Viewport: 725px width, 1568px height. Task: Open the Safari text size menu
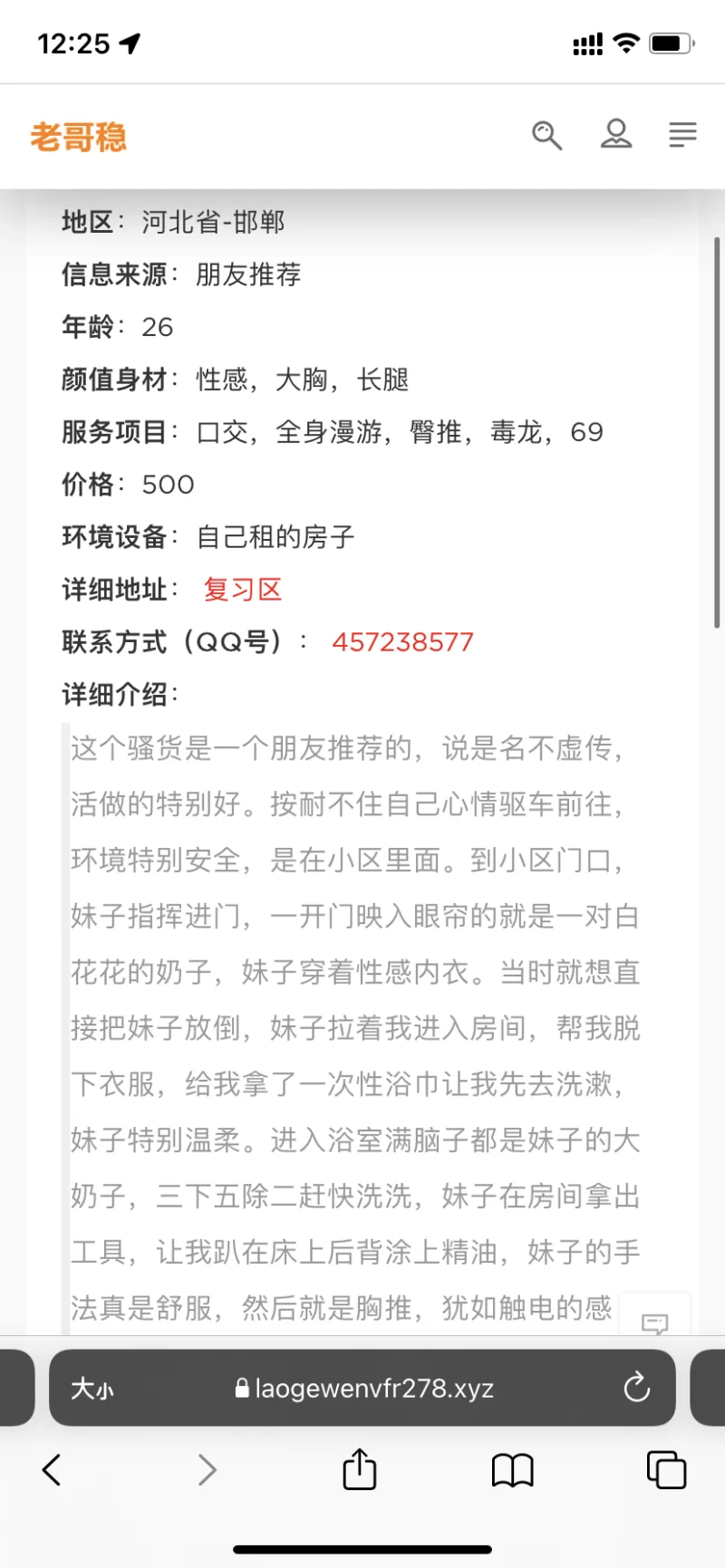click(92, 1389)
